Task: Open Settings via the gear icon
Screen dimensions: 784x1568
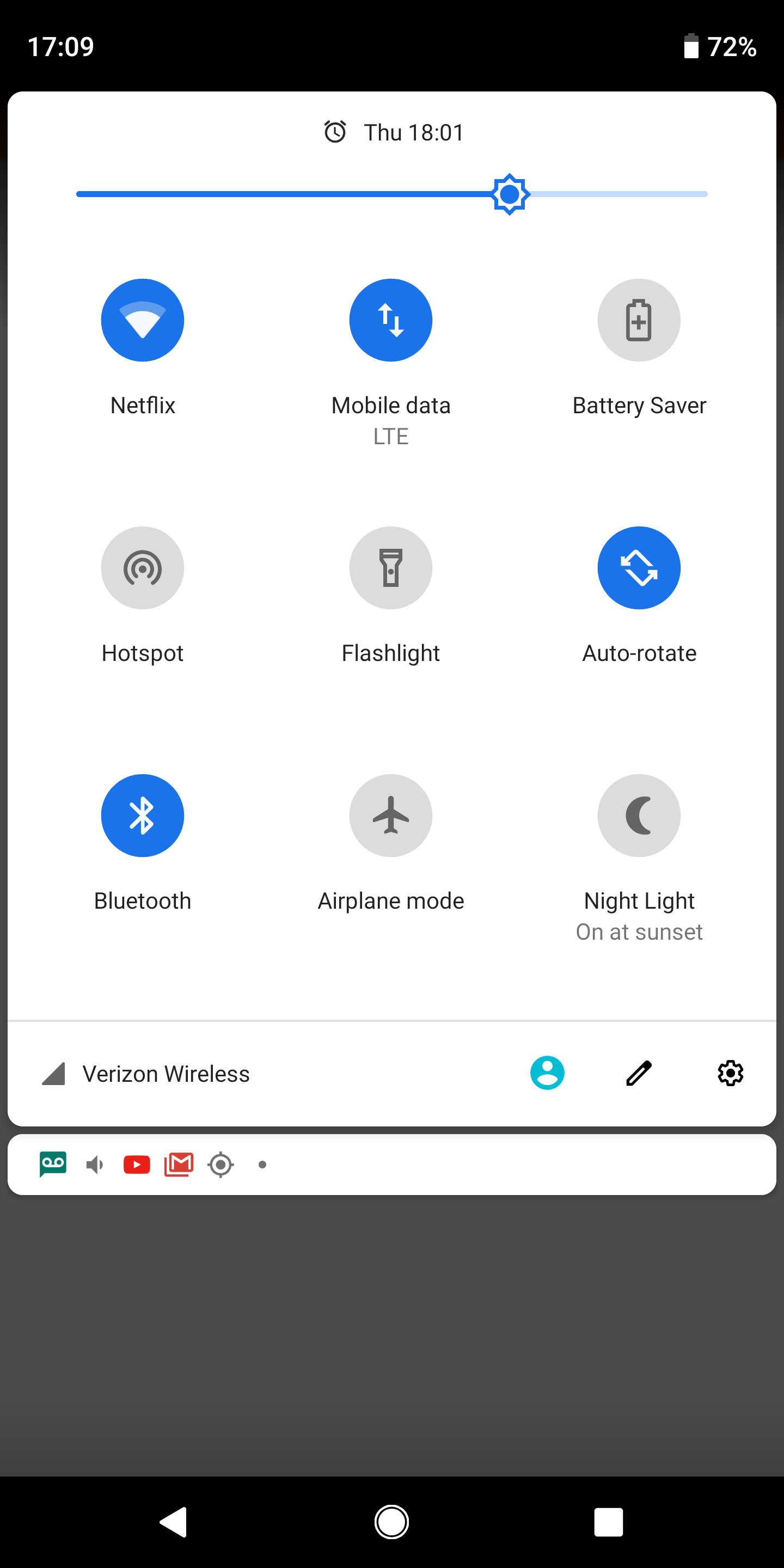Action: pos(730,1073)
